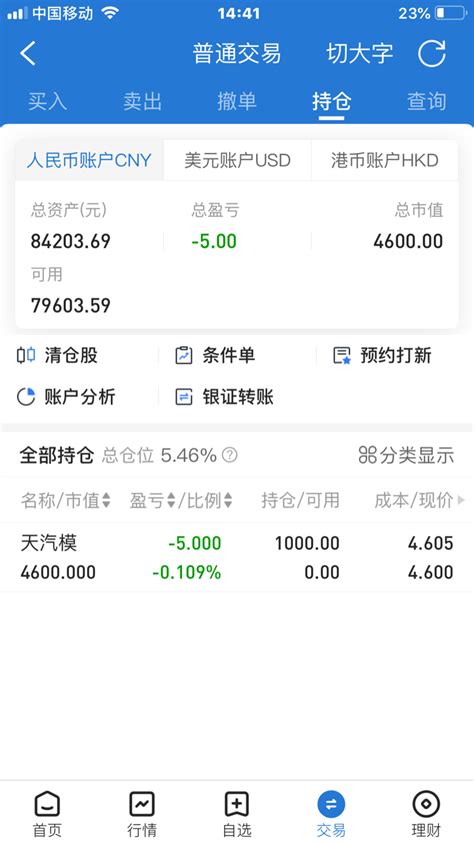
Task: Refresh the holdings page
Action: [432, 53]
